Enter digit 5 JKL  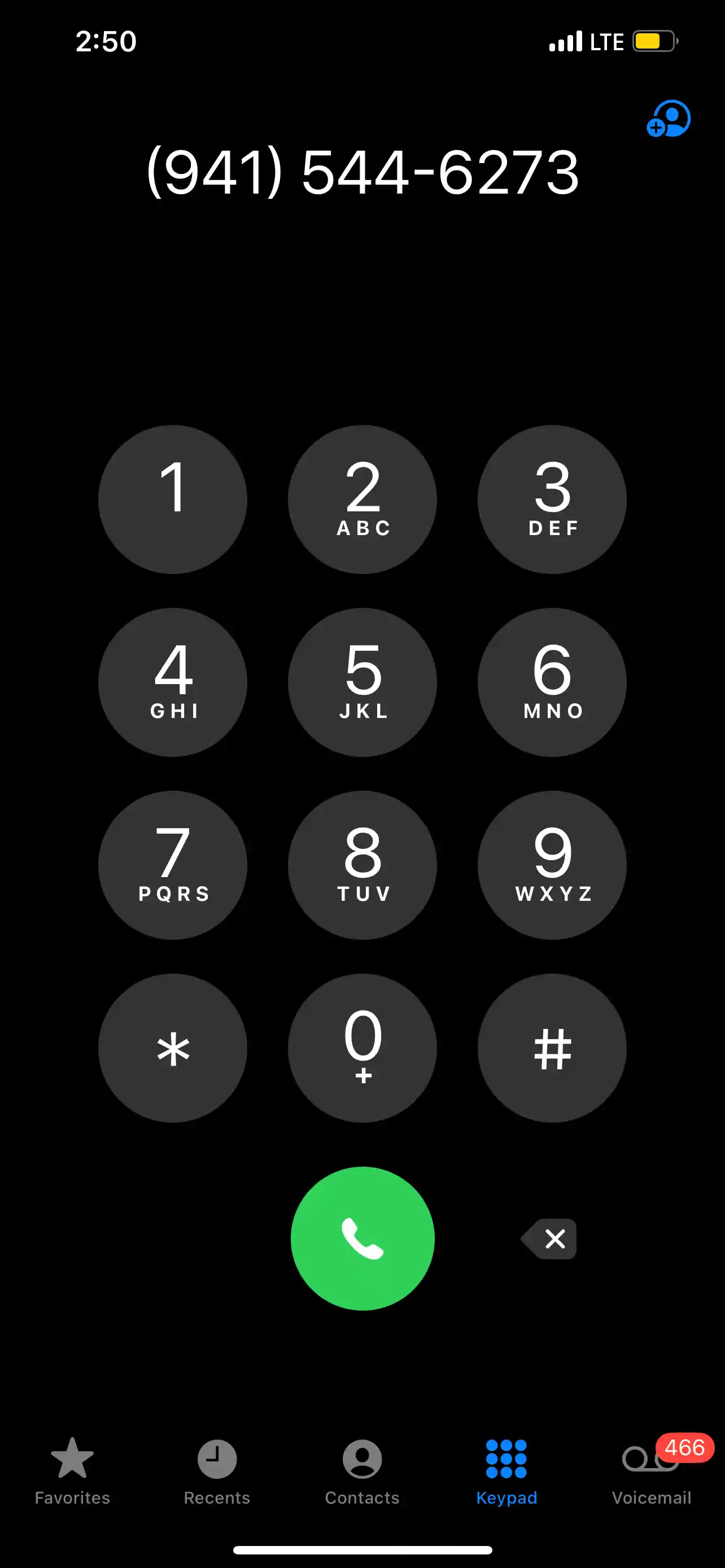coord(362,682)
